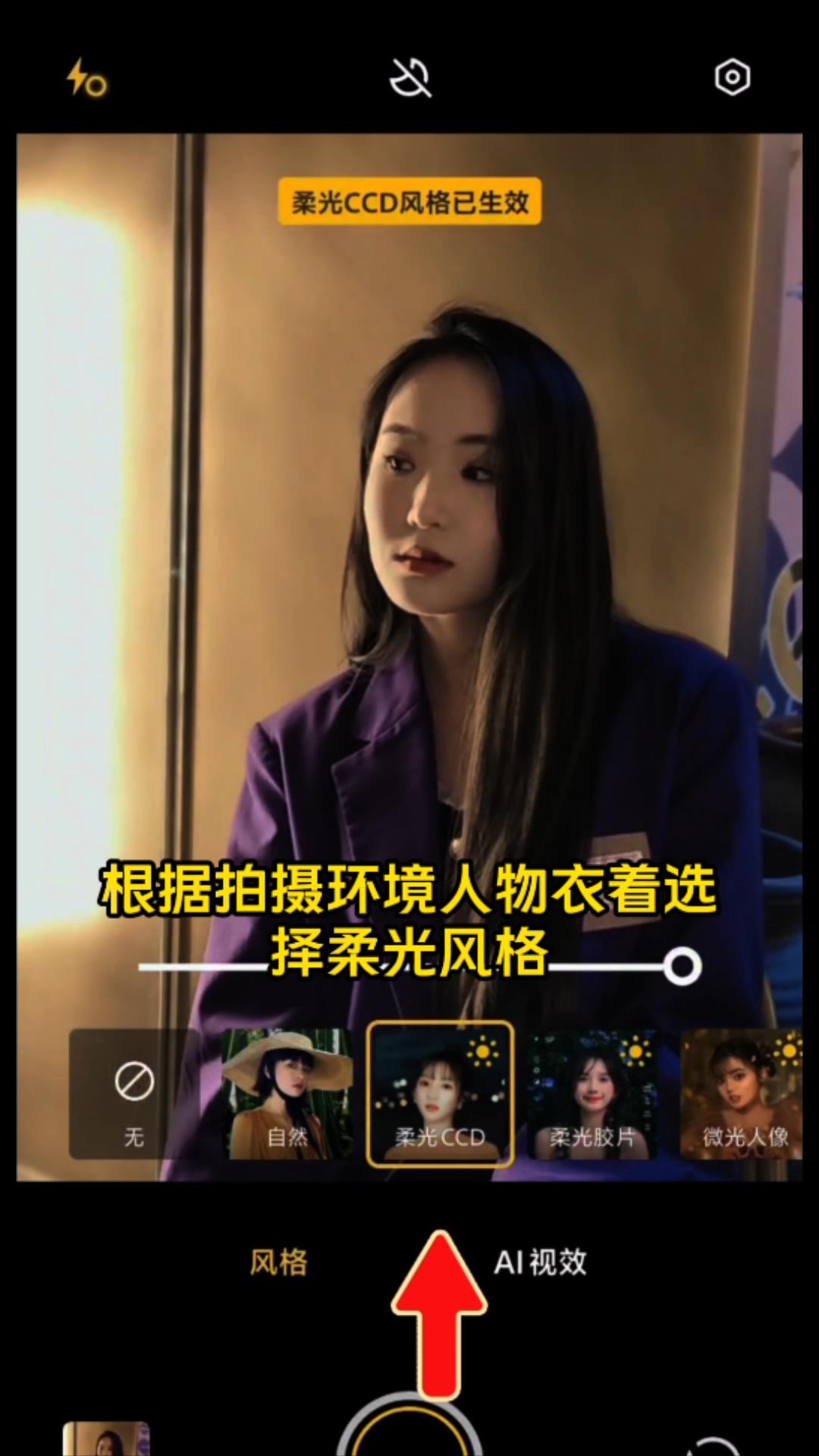Tap the style intensity slider handle
This screenshot has width=819, height=1456.
pyautogui.click(x=682, y=966)
